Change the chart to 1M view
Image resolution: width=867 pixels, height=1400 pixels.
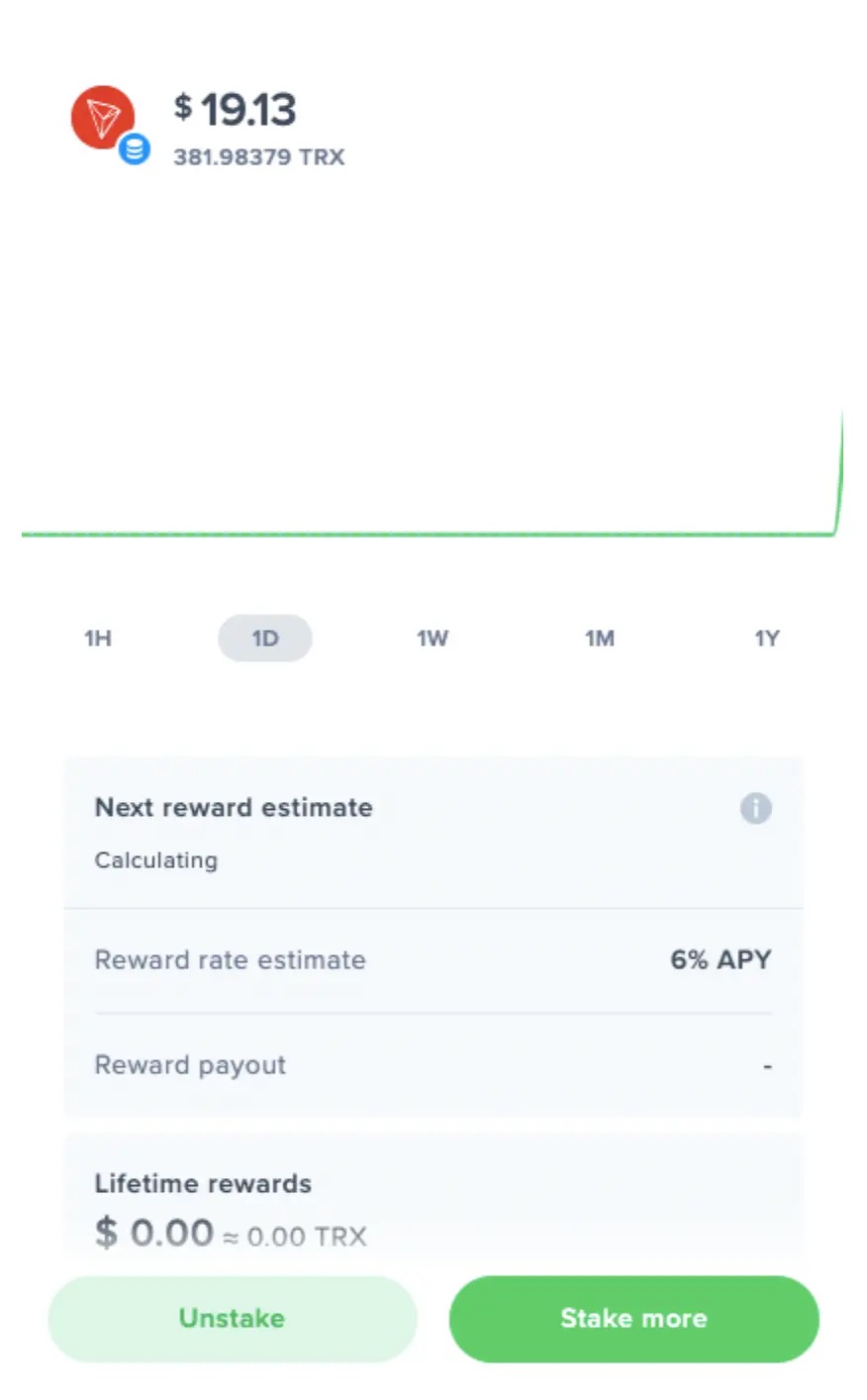pyautogui.click(x=600, y=639)
